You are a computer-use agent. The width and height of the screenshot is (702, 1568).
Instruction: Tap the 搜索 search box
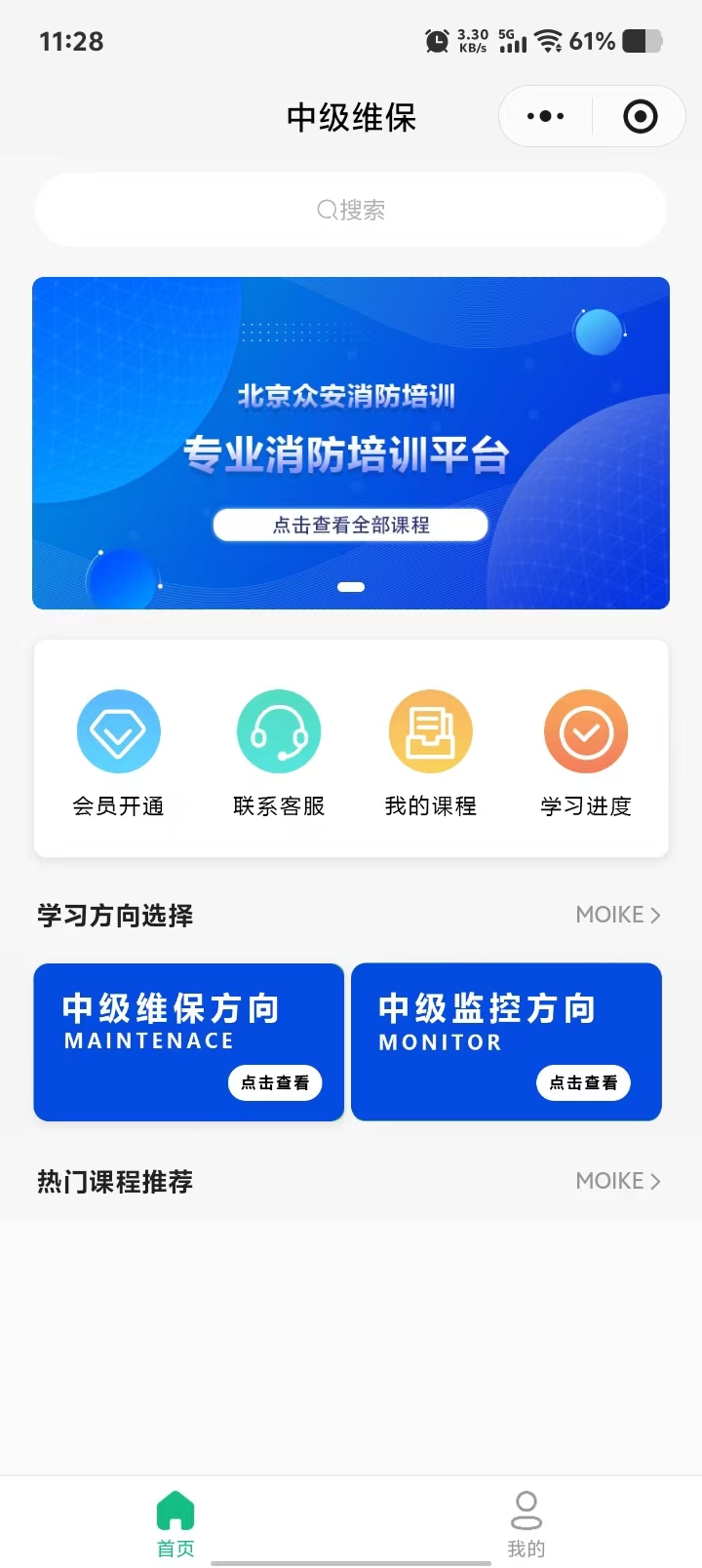click(351, 210)
